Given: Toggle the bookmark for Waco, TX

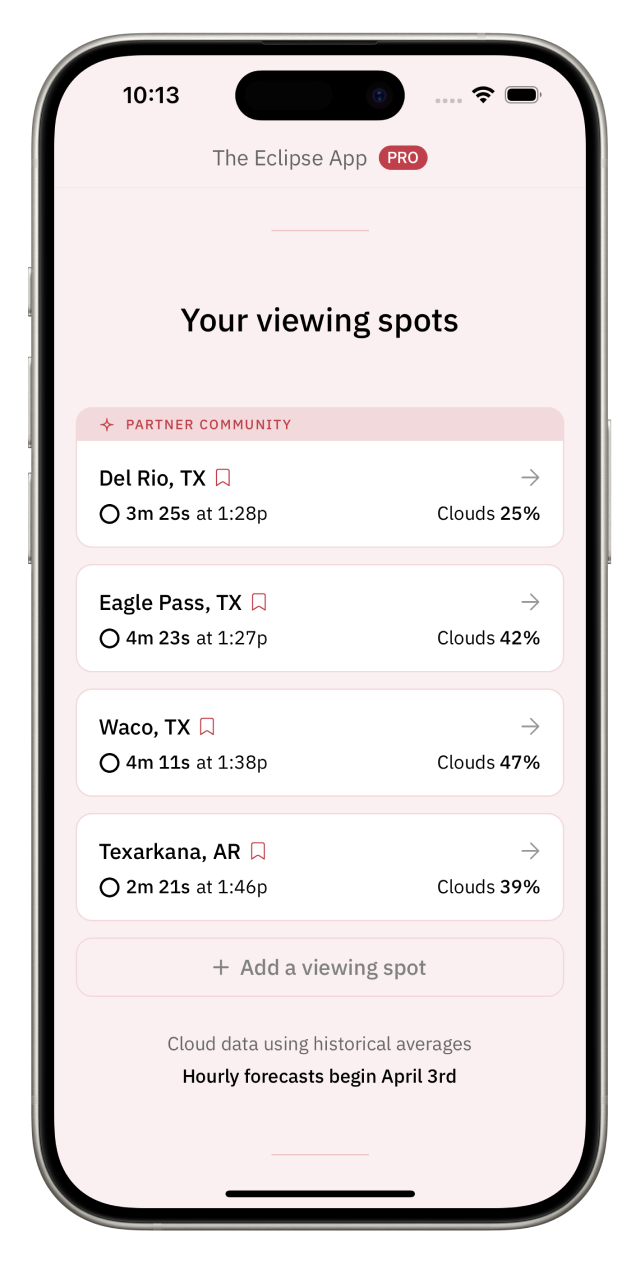Looking at the screenshot, I should [x=207, y=726].
